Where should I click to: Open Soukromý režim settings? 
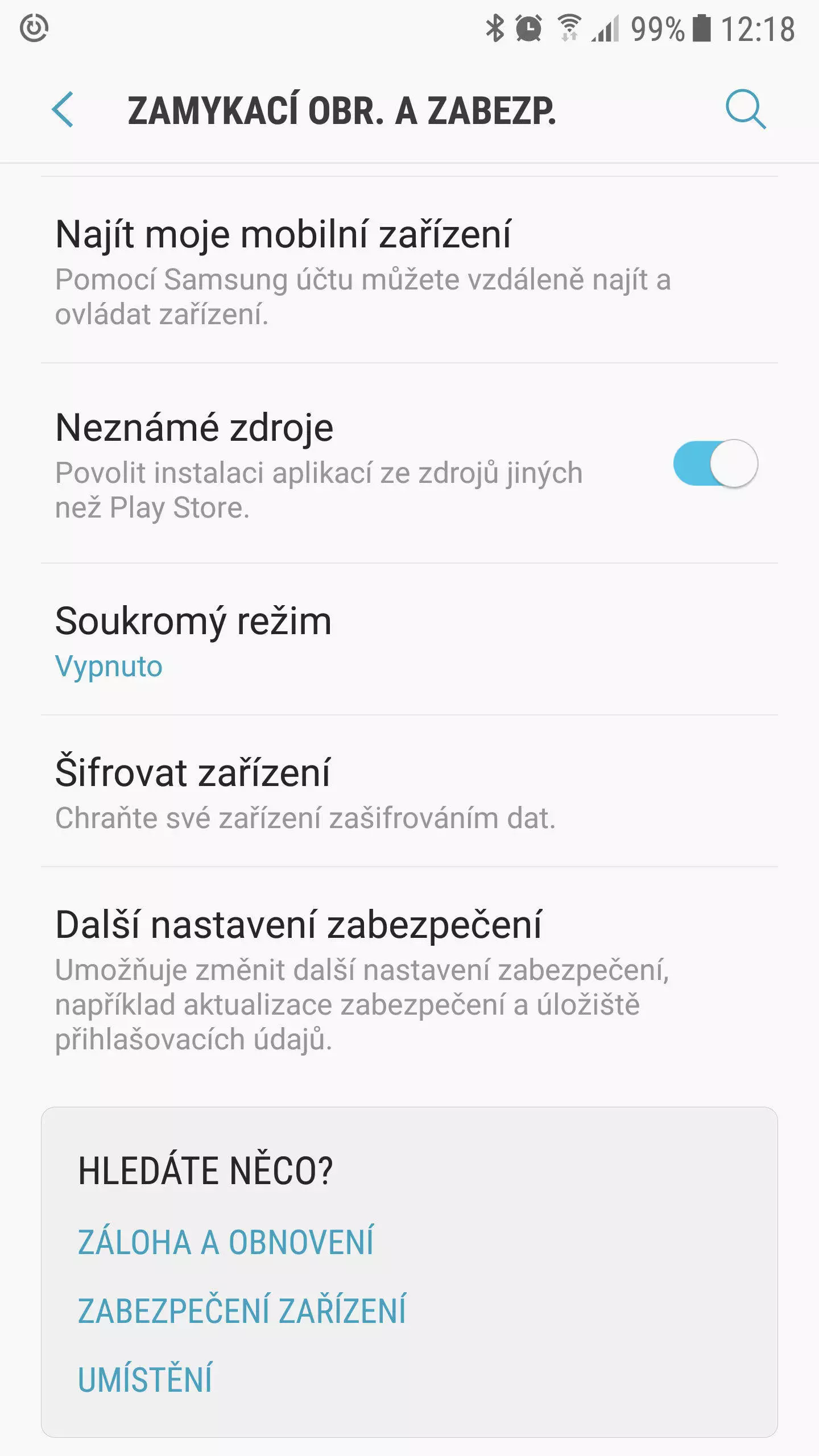[409, 639]
